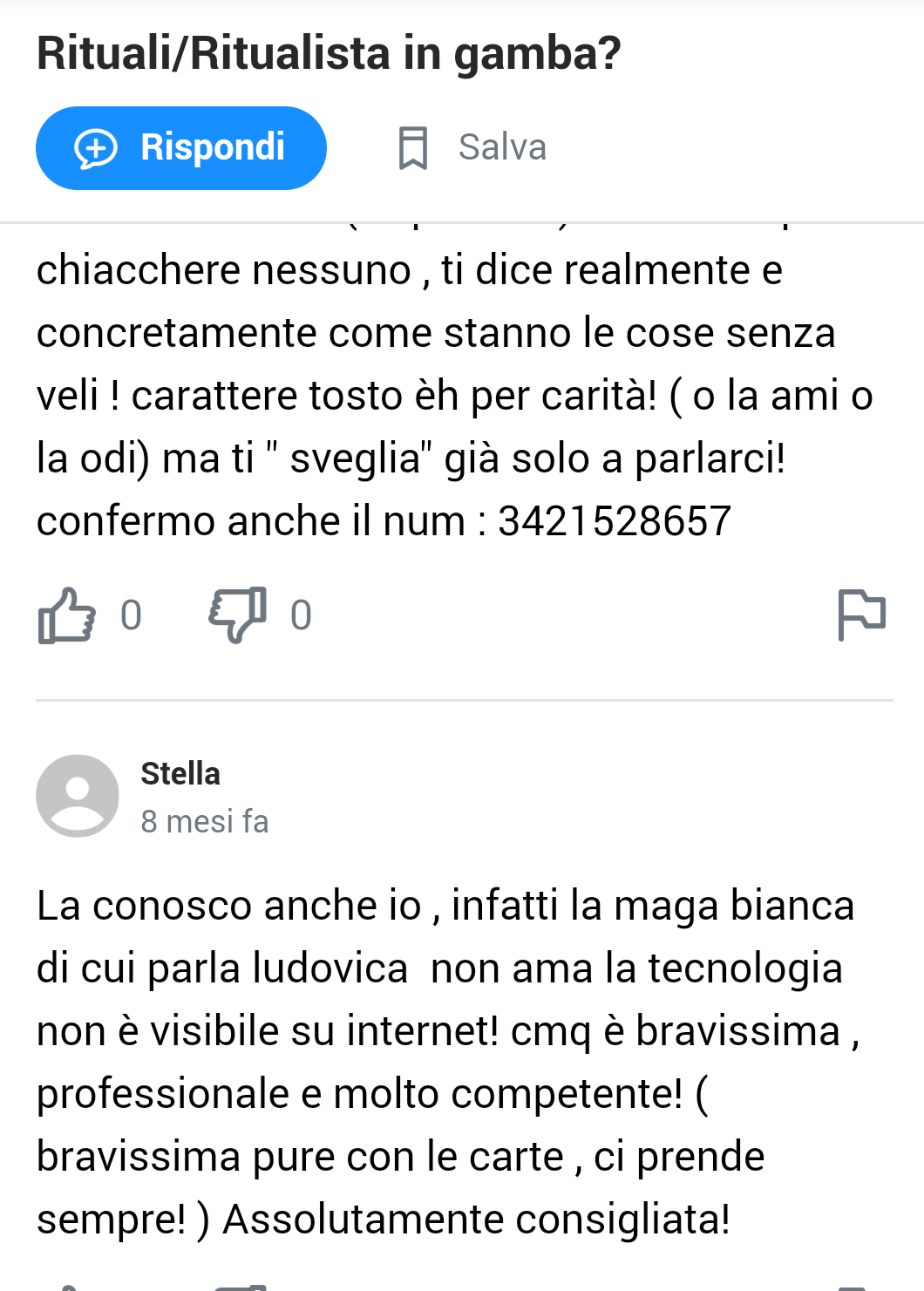
Task: Tap the Rispondi button to reply
Action: 181,148
